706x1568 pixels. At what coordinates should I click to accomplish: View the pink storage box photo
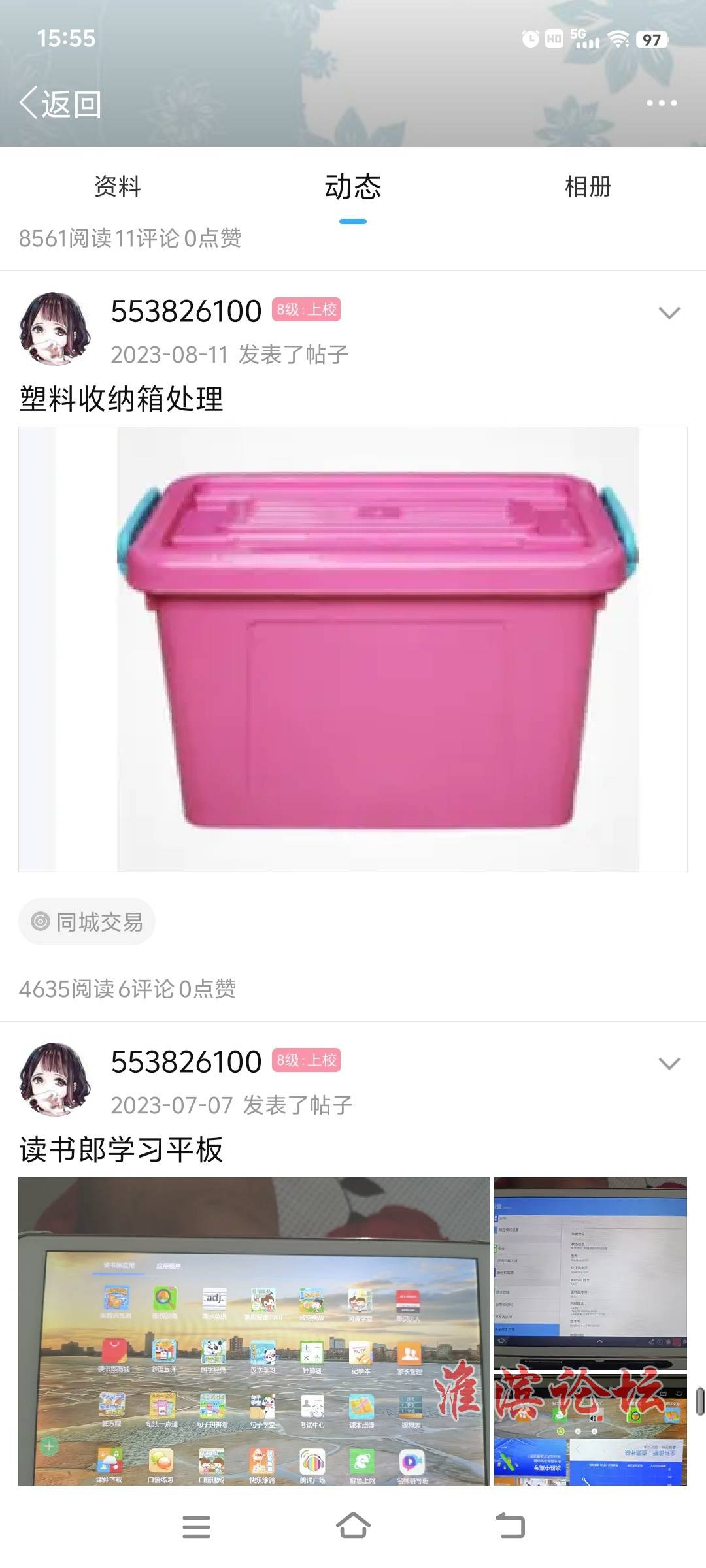pyautogui.click(x=353, y=649)
